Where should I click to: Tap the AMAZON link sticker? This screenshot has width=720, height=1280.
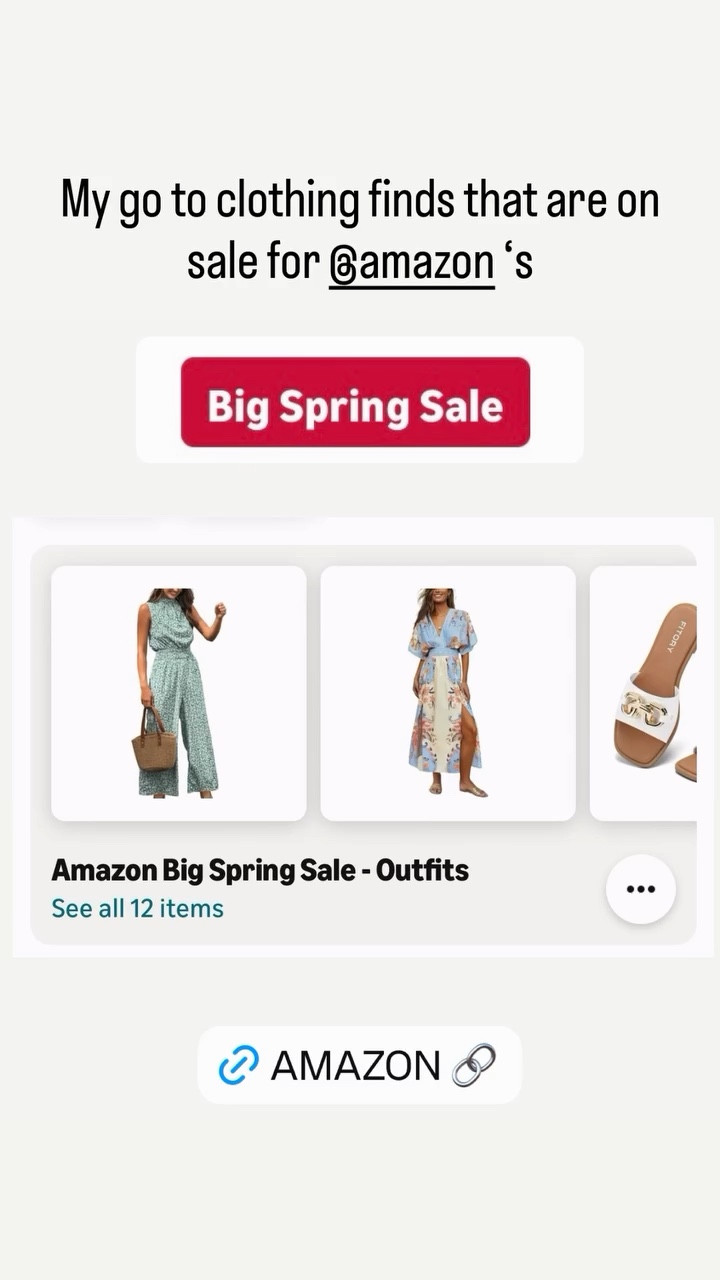[x=358, y=1063]
